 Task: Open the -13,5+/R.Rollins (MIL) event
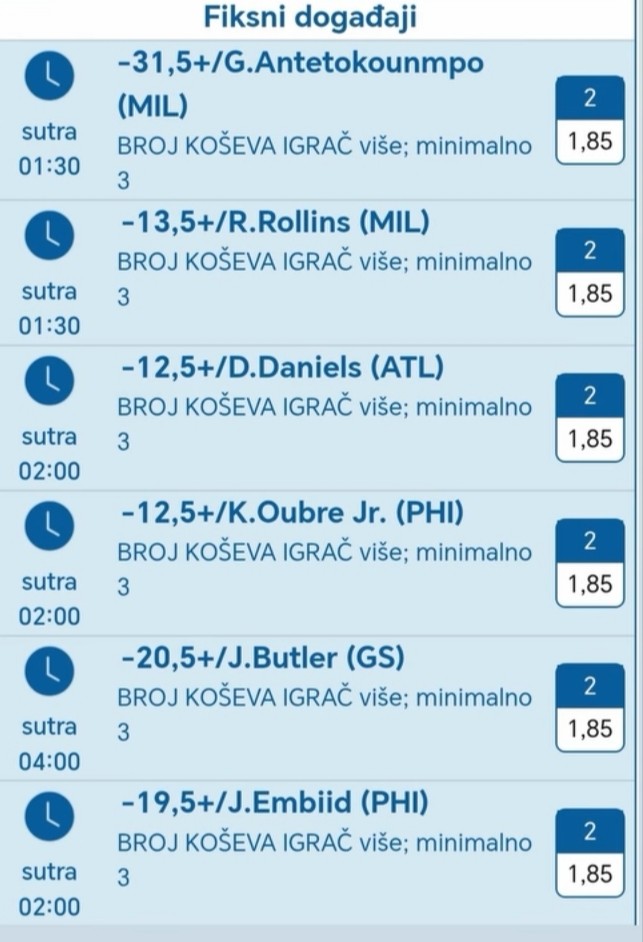[275, 222]
